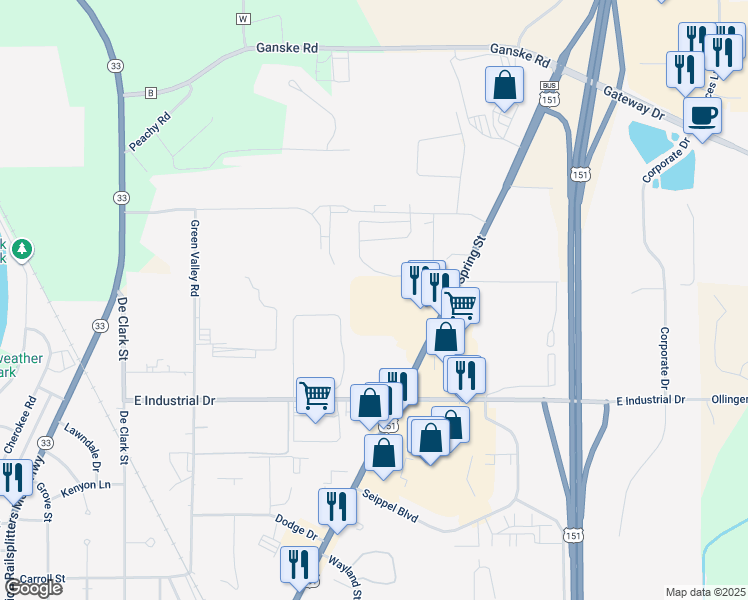Viewport: 748px width, 600px height.
Task: Open the shopping cart marker along Spring St
Action: click(461, 304)
